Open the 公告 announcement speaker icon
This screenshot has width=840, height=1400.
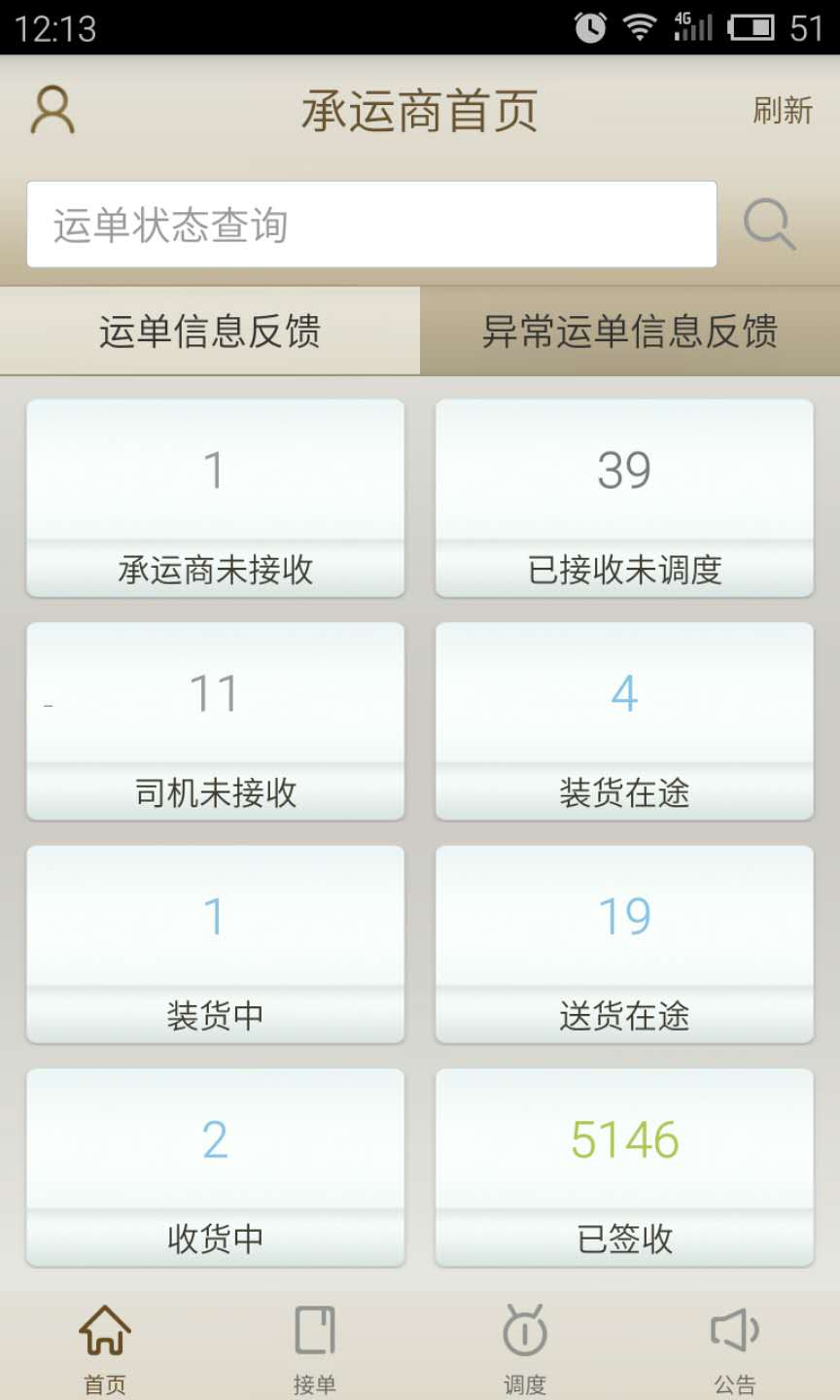734,1342
